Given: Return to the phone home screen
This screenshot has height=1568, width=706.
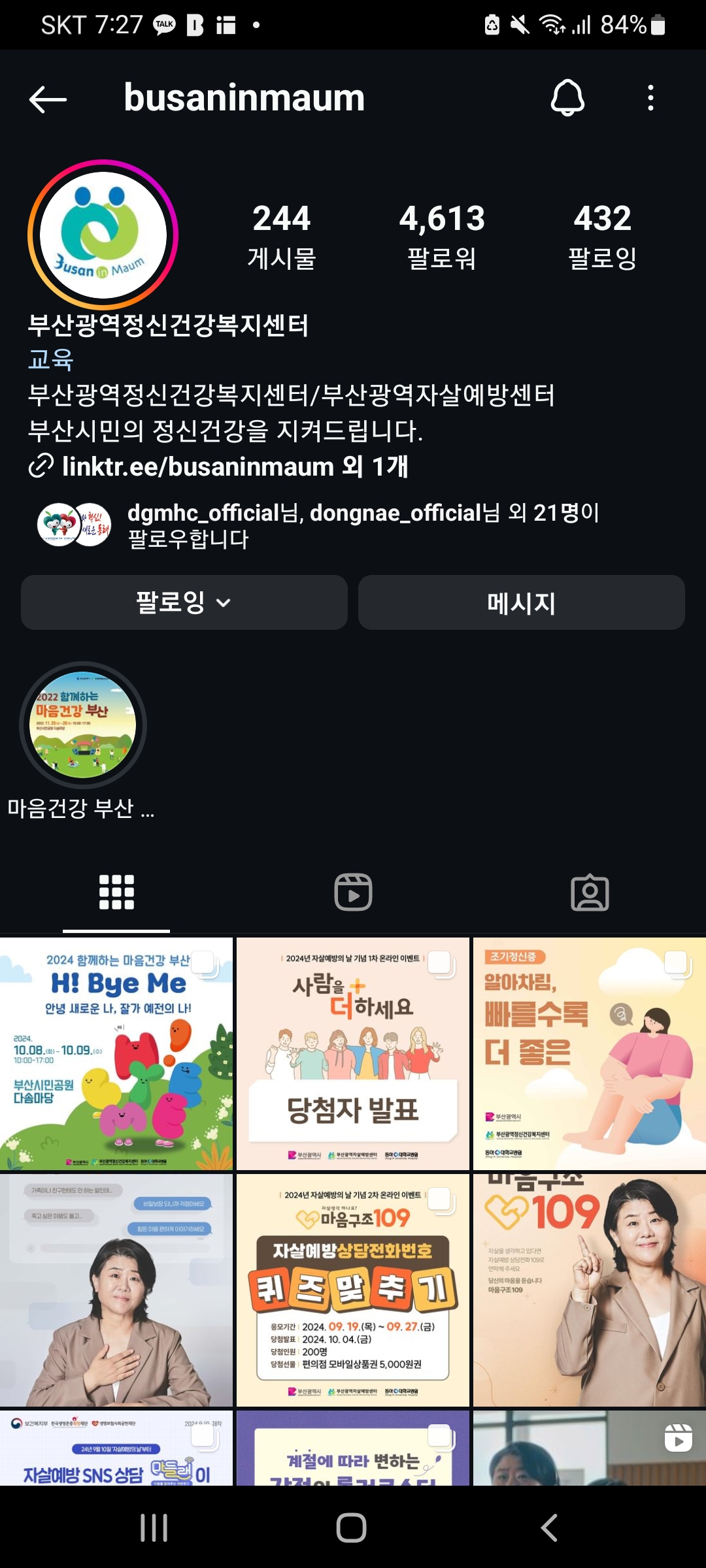Looking at the screenshot, I should coord(352,1527).
